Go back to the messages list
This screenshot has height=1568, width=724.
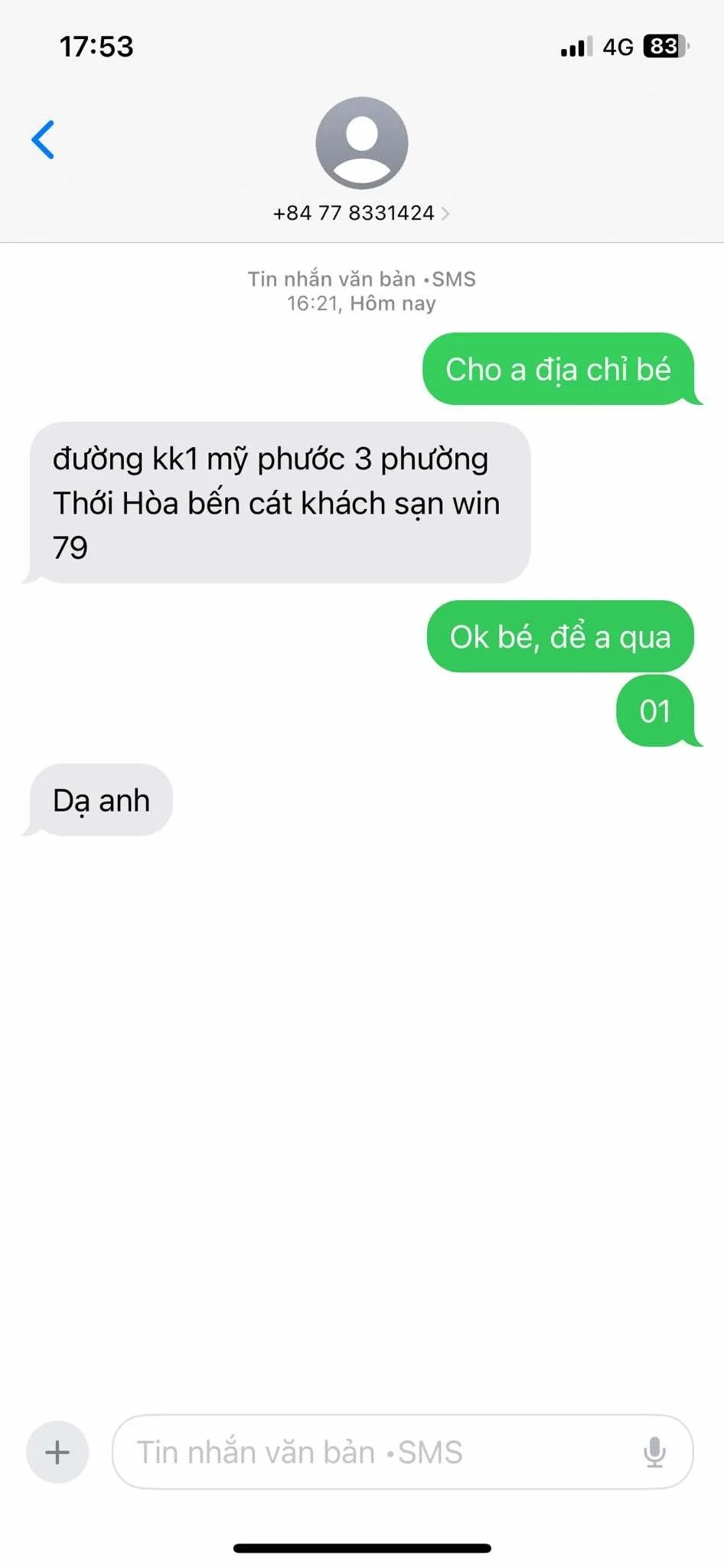[44, 140]
